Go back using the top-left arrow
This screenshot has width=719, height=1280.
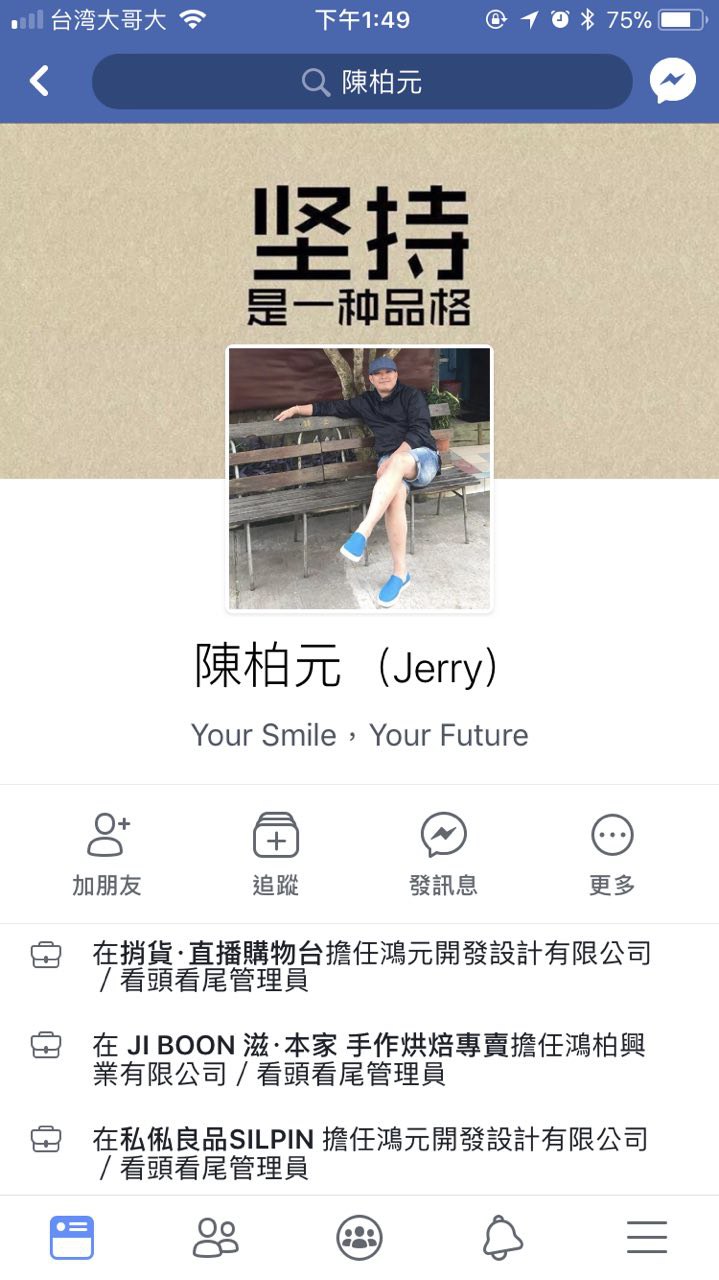pos(40,81)
